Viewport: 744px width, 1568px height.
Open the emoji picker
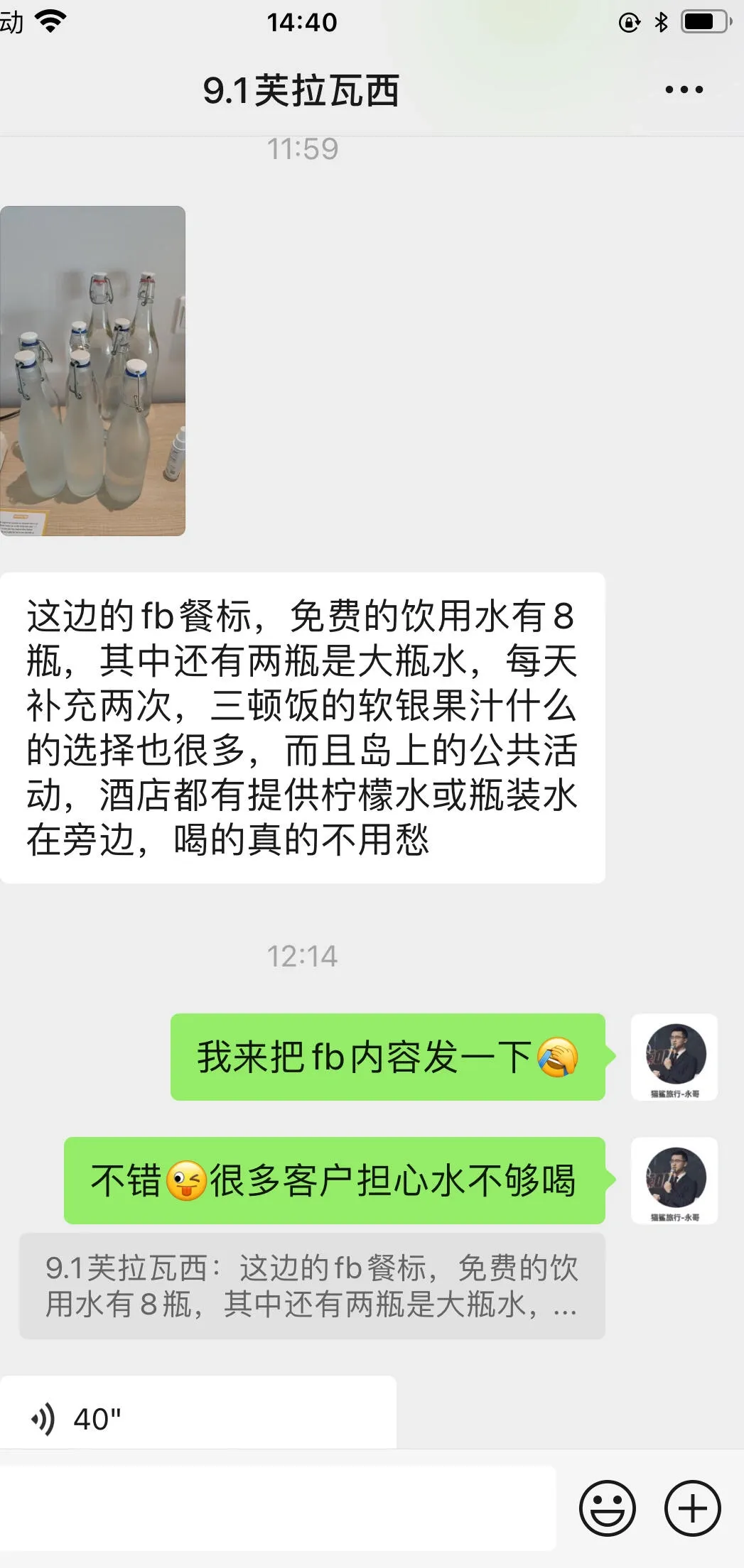click(608, 1508)
